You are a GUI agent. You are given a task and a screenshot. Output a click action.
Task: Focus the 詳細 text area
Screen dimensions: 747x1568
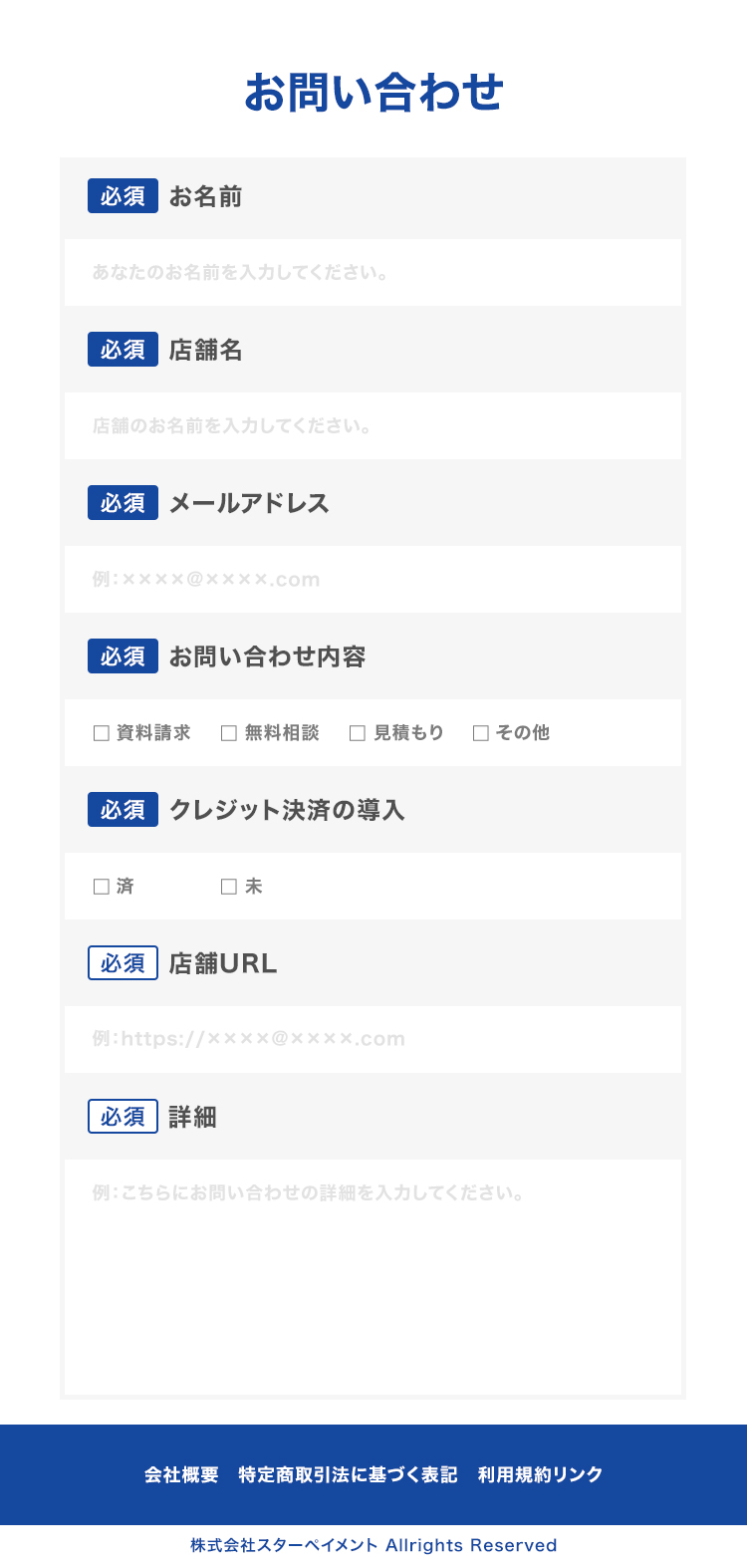[x=373, y=1277]
